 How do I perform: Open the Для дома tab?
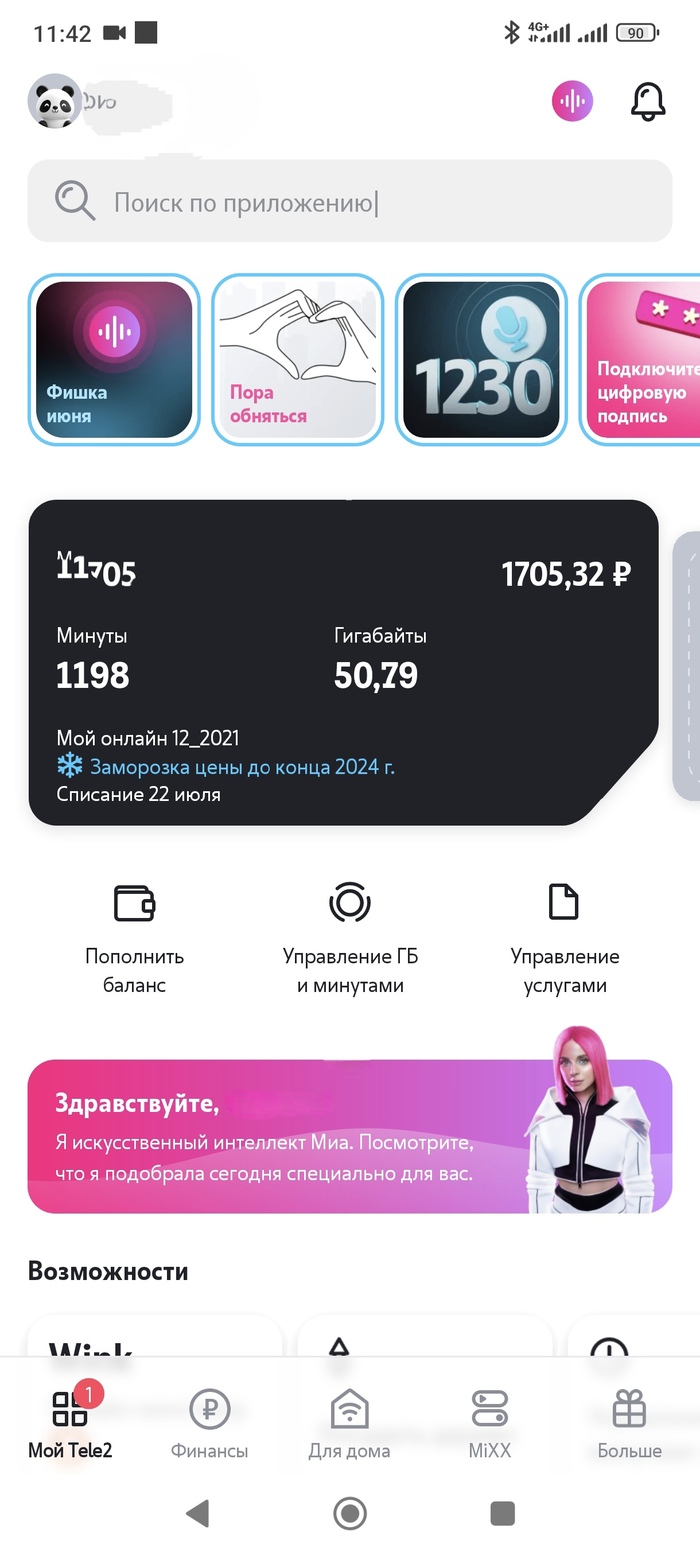pyautogui.click(x=350, y=1422)
